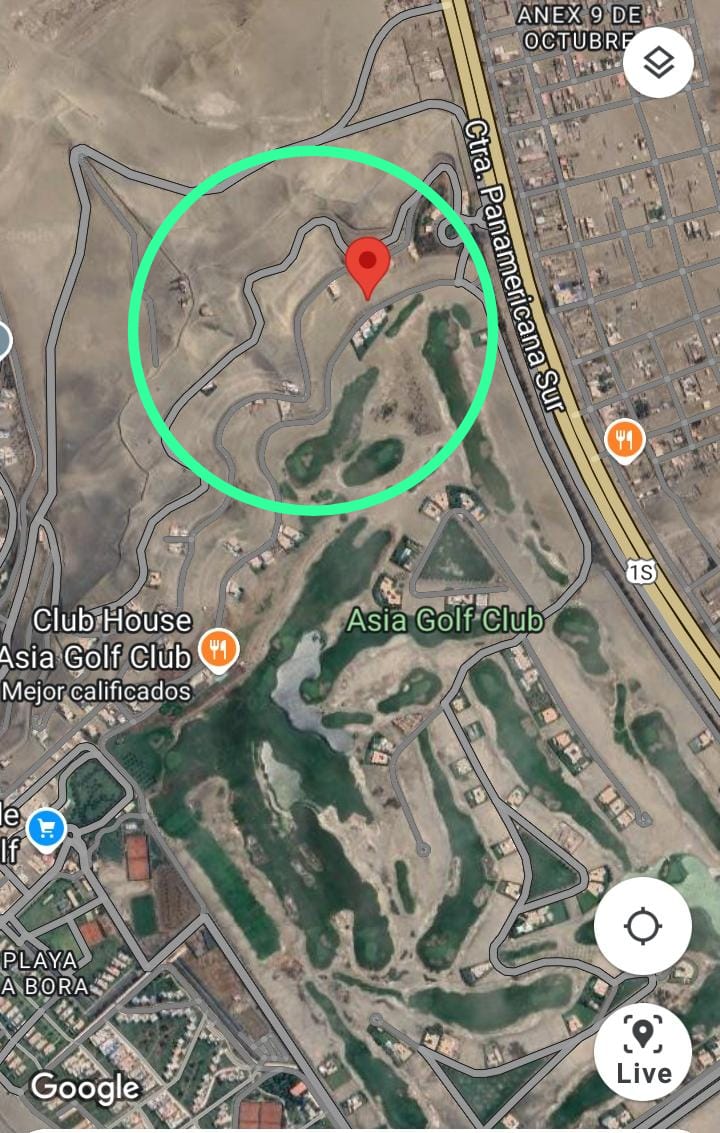
Task: Tap the restaurant marker beside Panamericana Sur
Action: [x=624, y=439]
